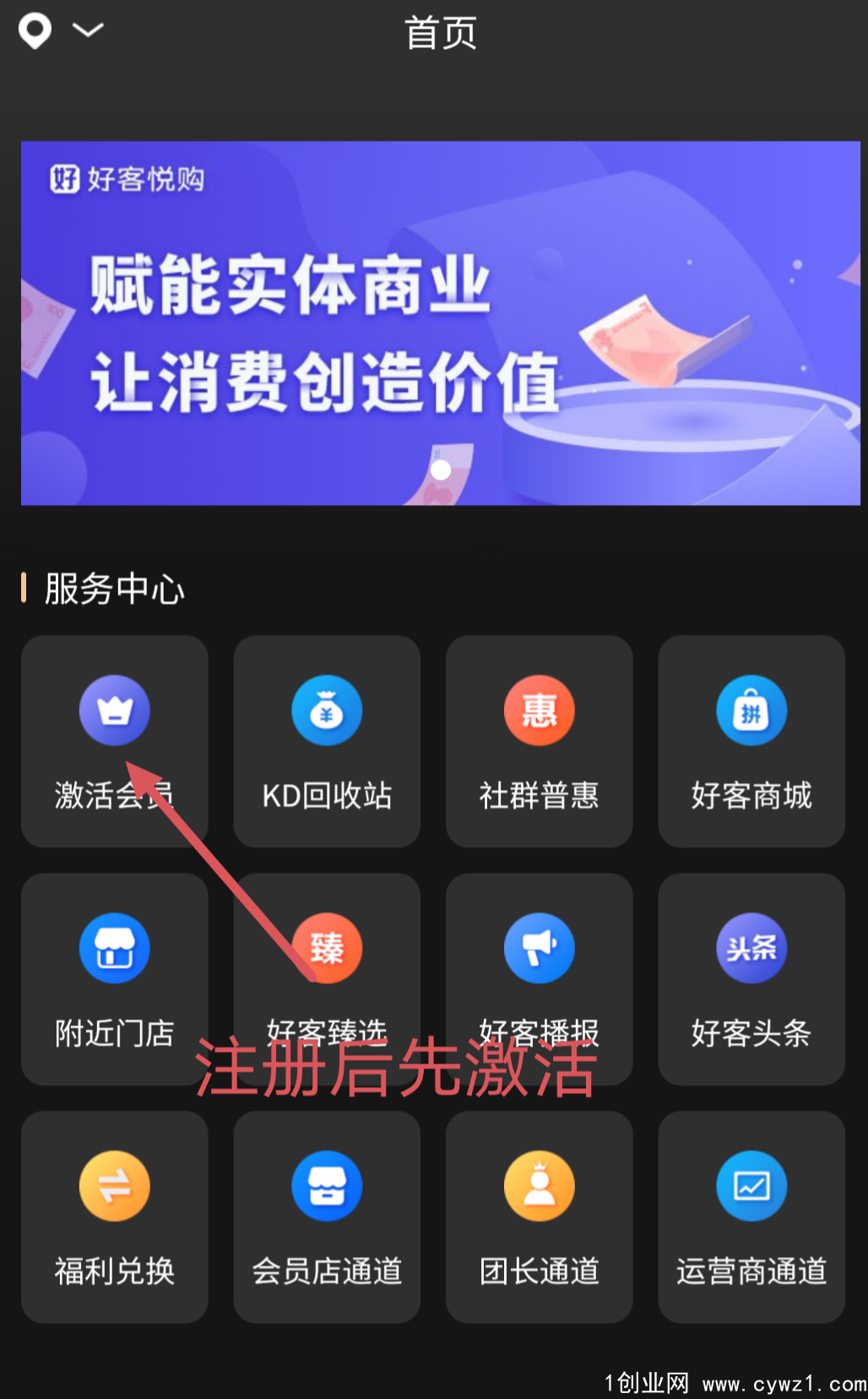
Task: Open the 好客悦购 promotional banner
Action: 440,323
